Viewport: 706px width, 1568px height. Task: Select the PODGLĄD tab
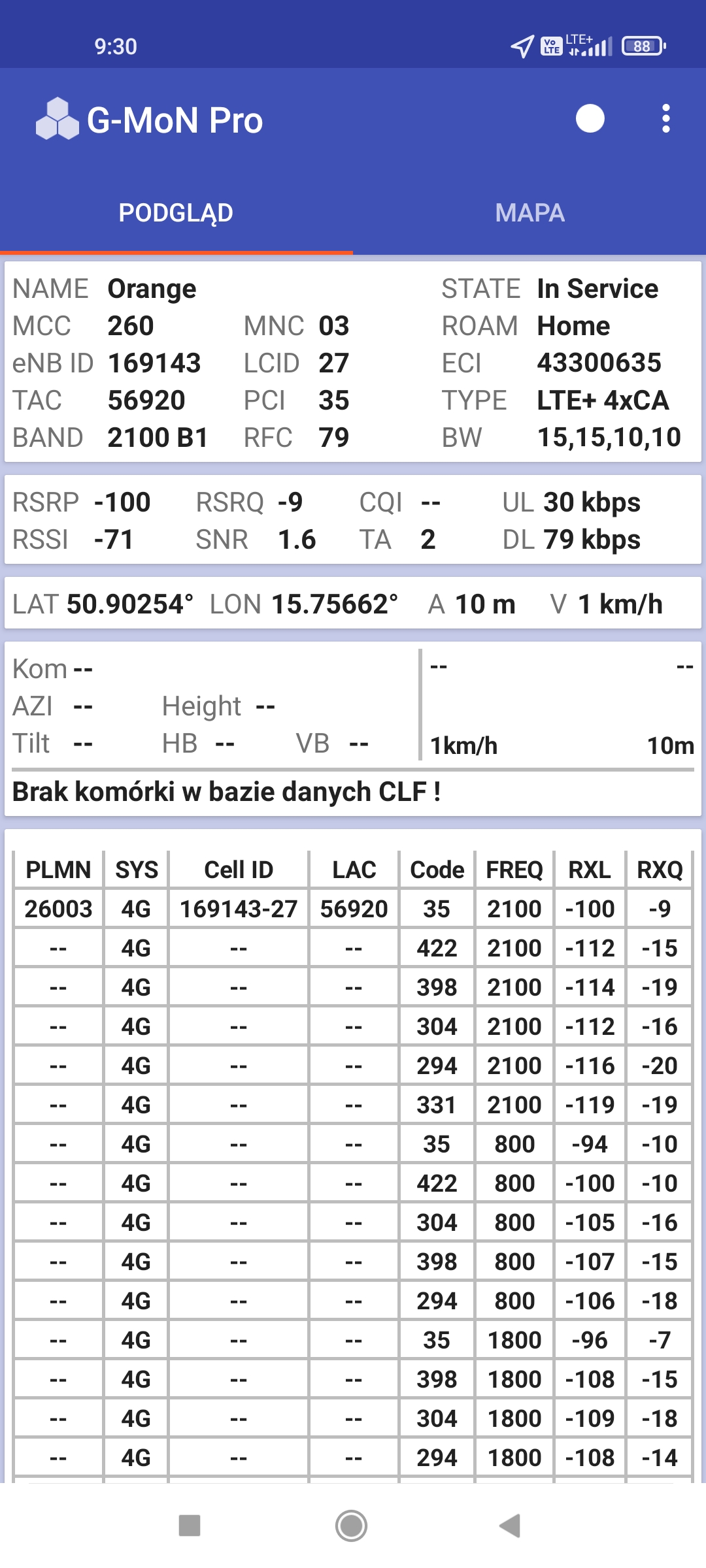click(176, 213)
